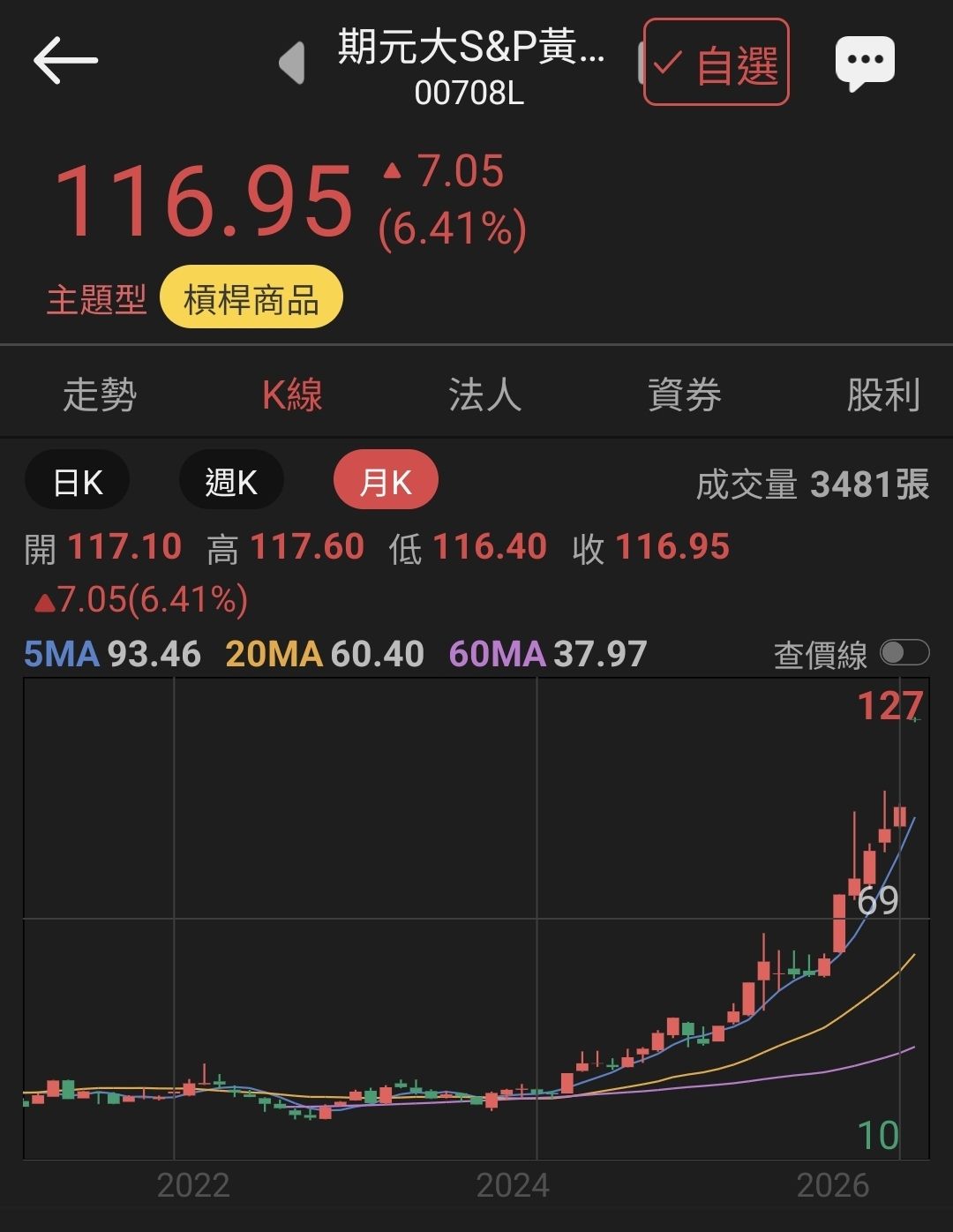This screenshot has height=1232, width=953.
Task: Show the 週K weekly chart
Action: [x=231, y=482]
